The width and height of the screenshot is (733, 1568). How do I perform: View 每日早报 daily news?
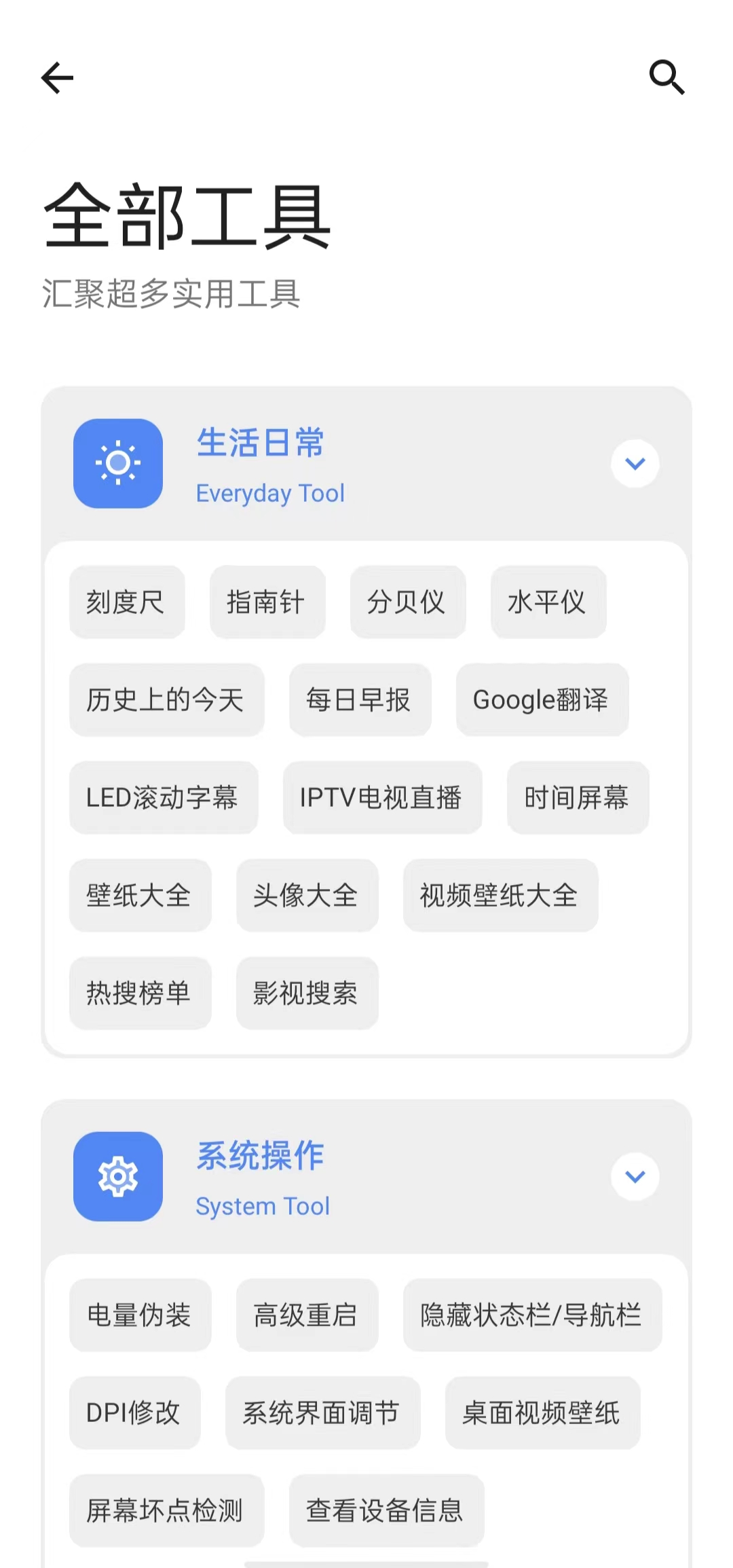360,700
